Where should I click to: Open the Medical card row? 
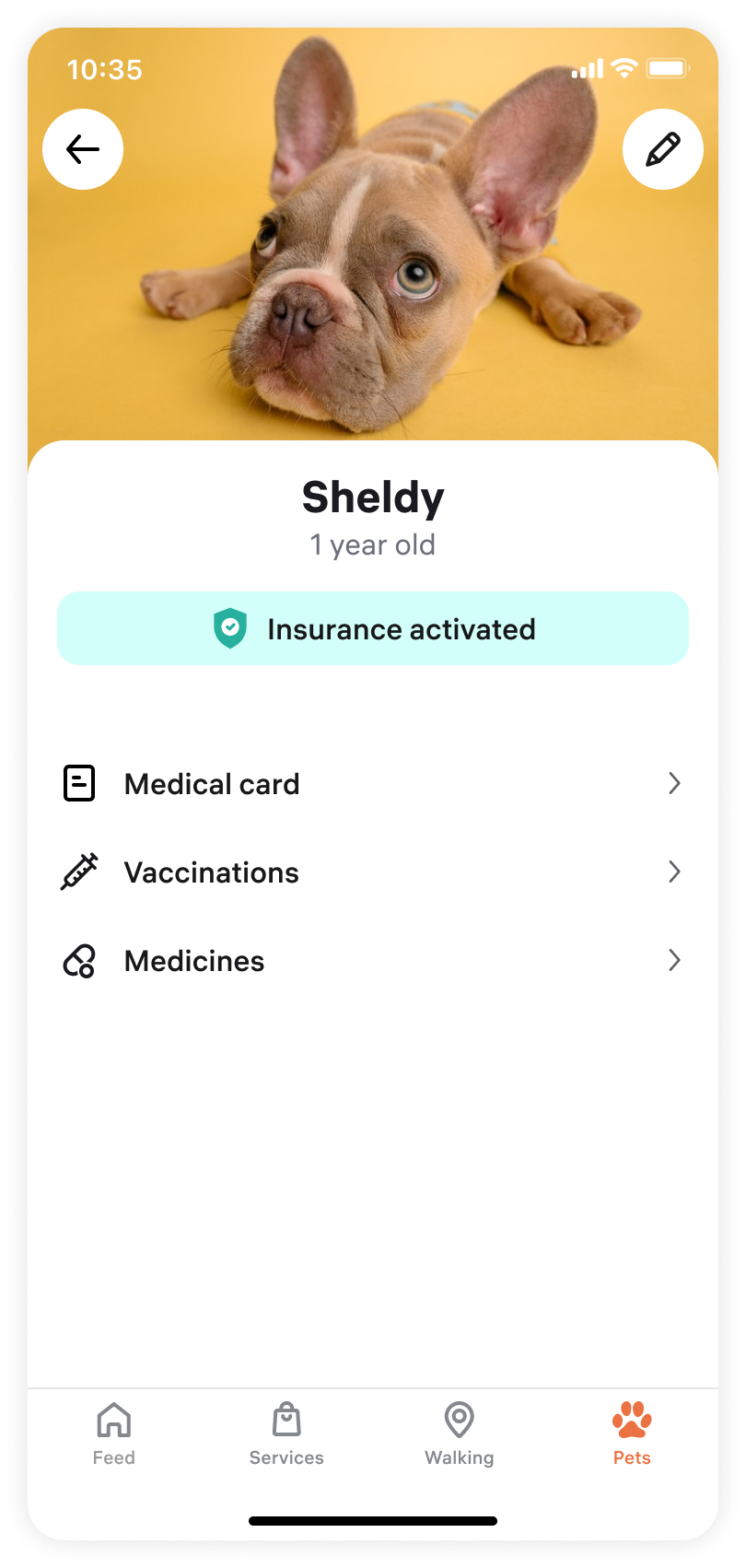(x=373, y=784)
